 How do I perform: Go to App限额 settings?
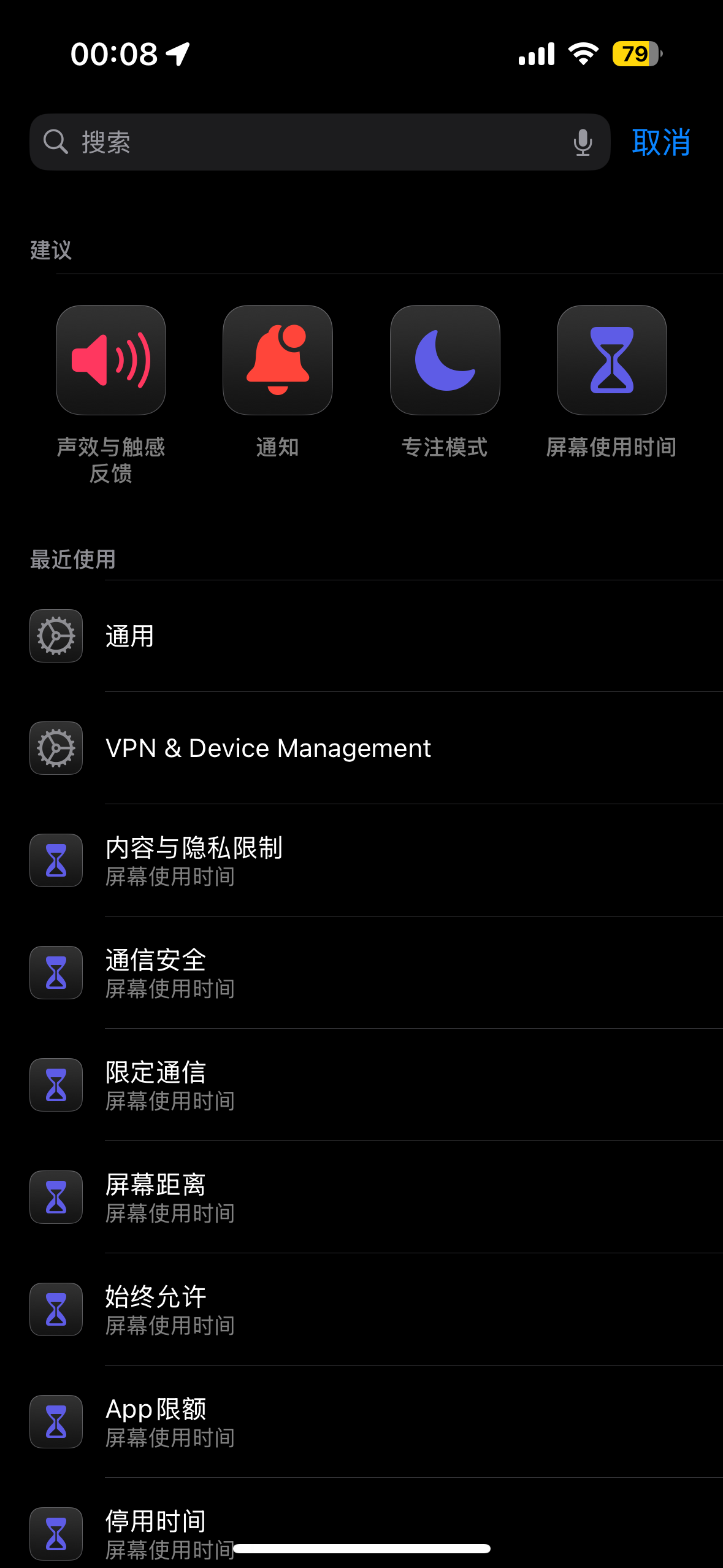[x=368, y=1422]
